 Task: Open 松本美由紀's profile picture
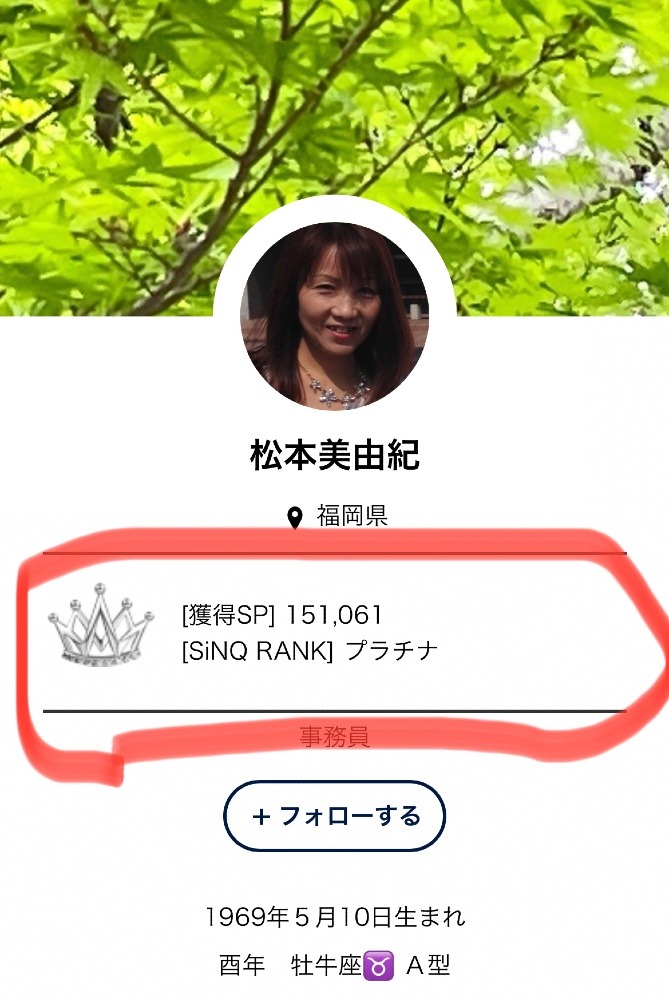(x=334, y=316)
